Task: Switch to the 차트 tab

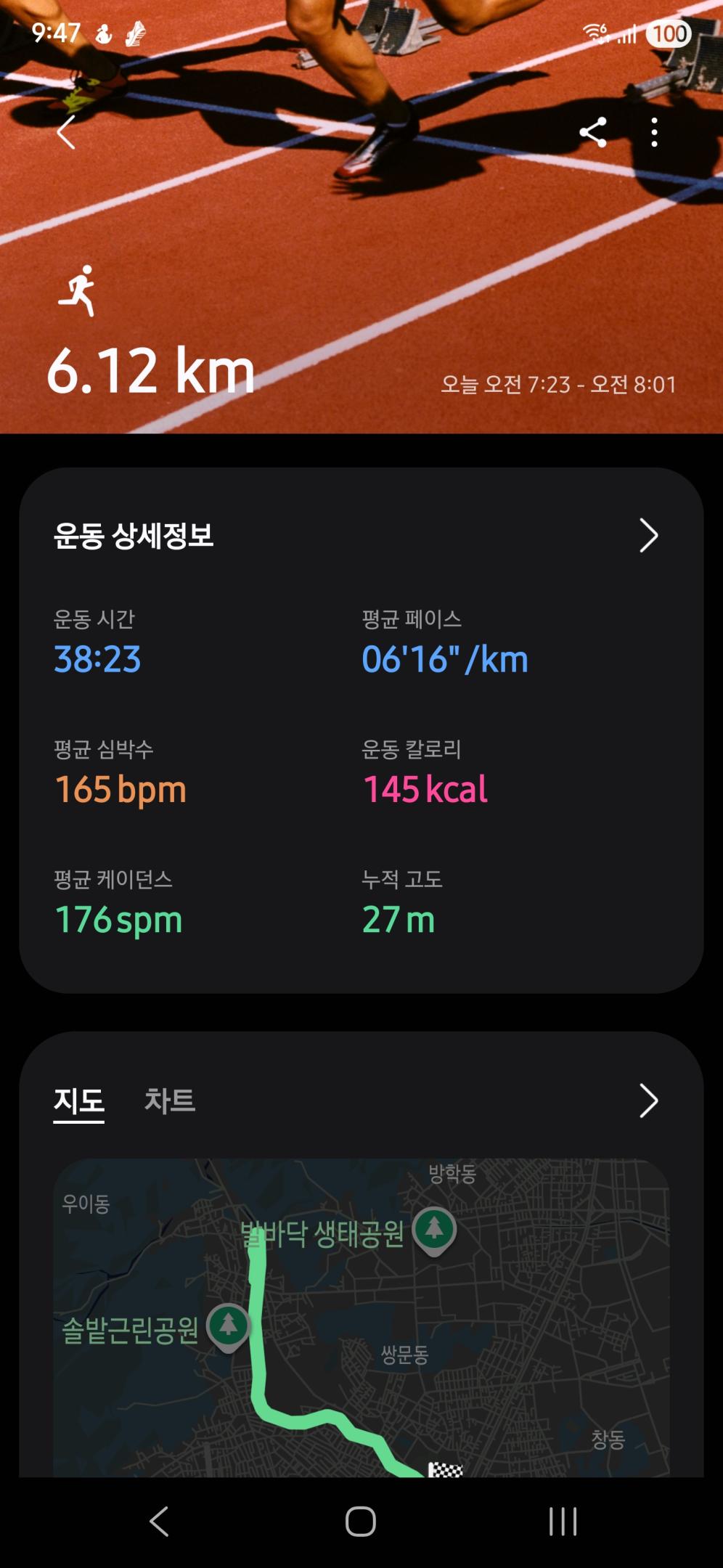Action: point(170,1101)
